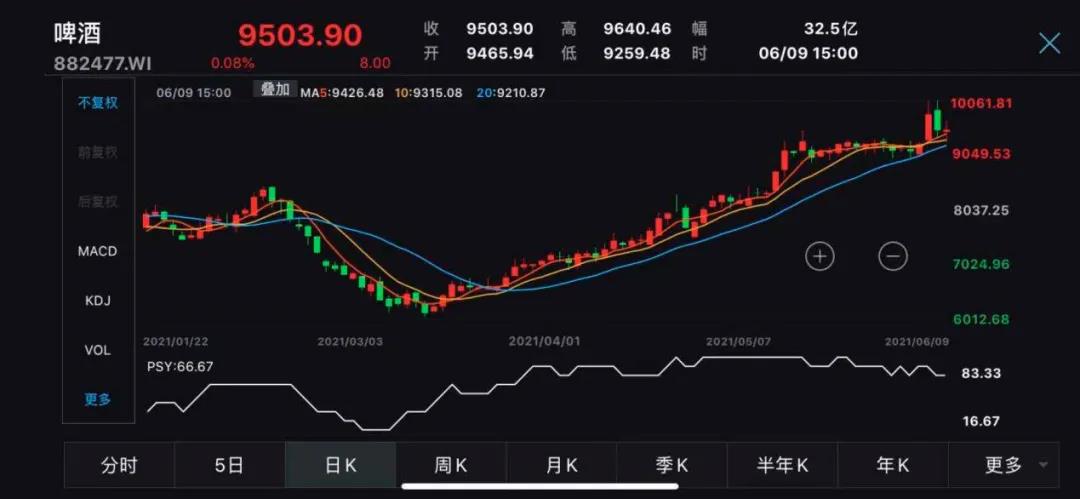Select the 日K tab
The image size is (1080, 499).
click(x=340, y=465)
